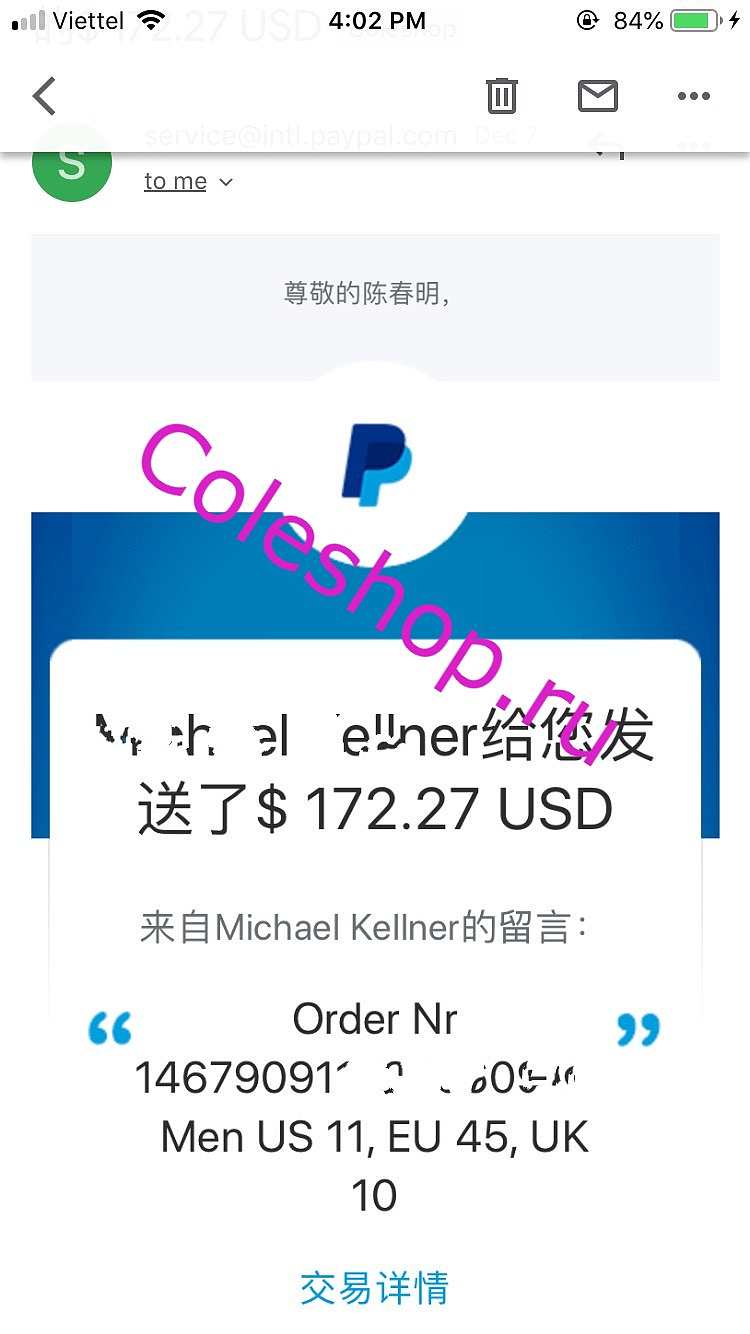Delete this email with the trash icon

coord(501,96)
